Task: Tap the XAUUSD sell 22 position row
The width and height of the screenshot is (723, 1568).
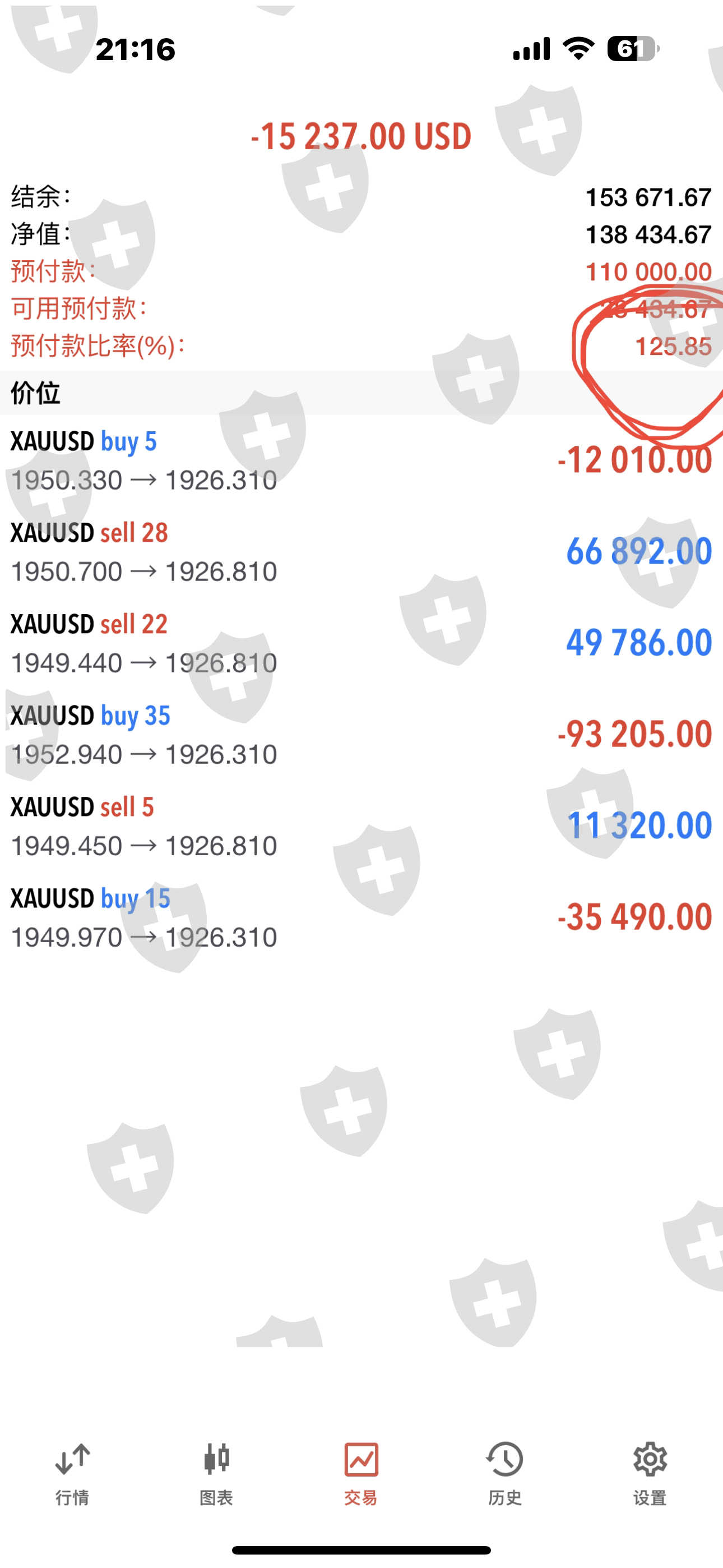Action: (361, 643)
